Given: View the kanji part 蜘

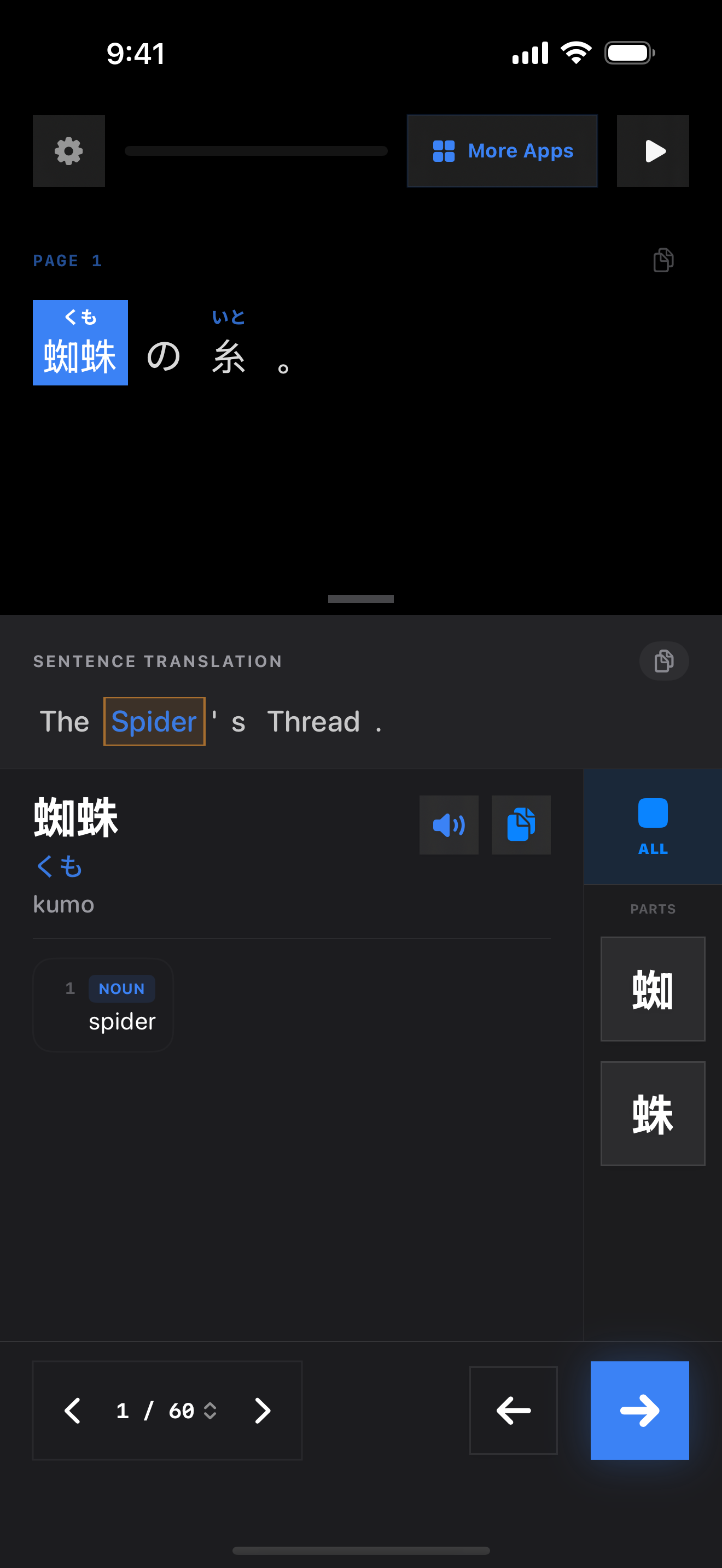Looking at the screenshot, I should 653,989.
